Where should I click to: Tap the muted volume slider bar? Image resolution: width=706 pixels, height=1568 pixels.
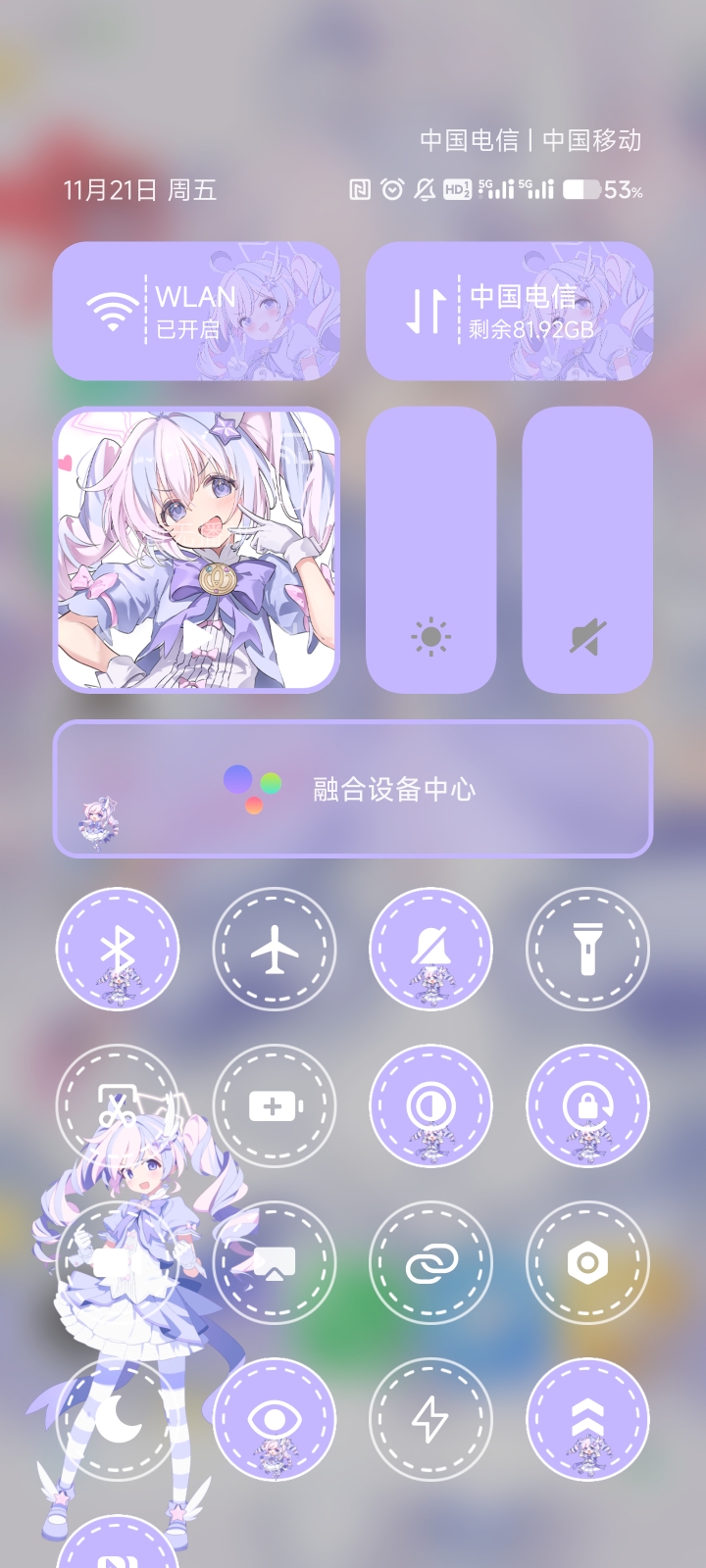(587, 550)
